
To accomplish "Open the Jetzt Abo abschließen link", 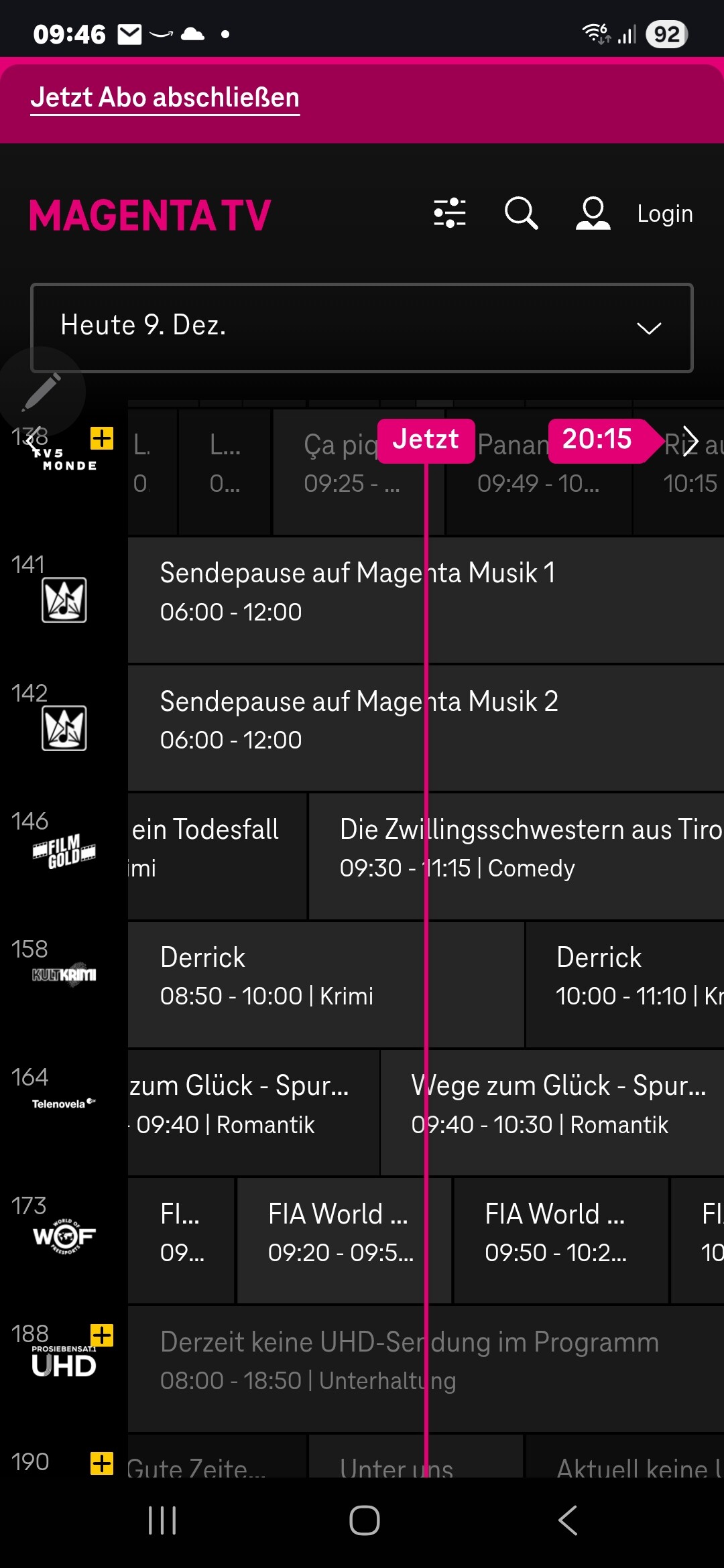I will click(165, 98).
